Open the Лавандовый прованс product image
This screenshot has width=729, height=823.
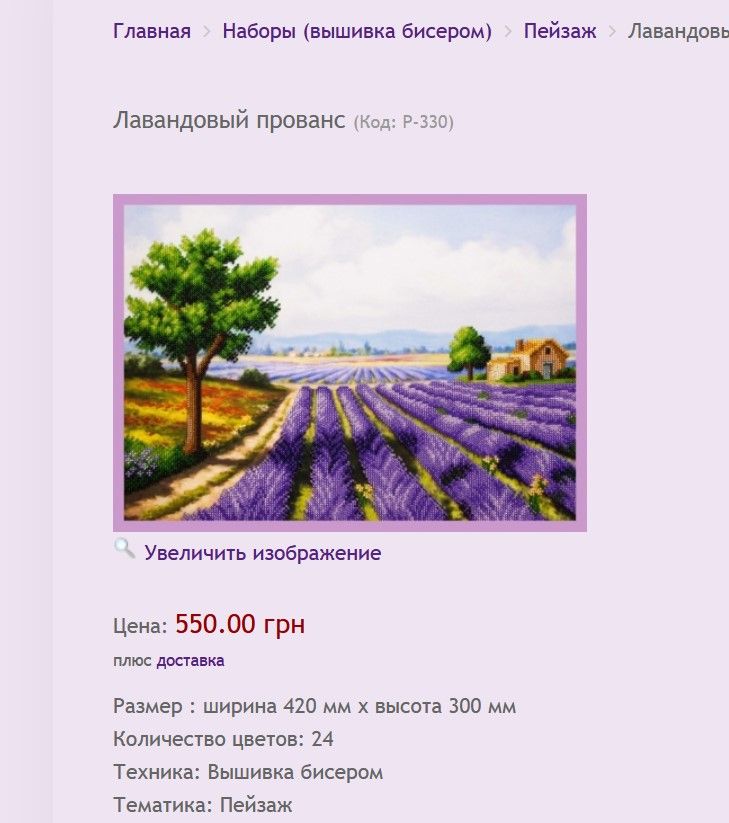pyautogui.click(x=349, y=362)
